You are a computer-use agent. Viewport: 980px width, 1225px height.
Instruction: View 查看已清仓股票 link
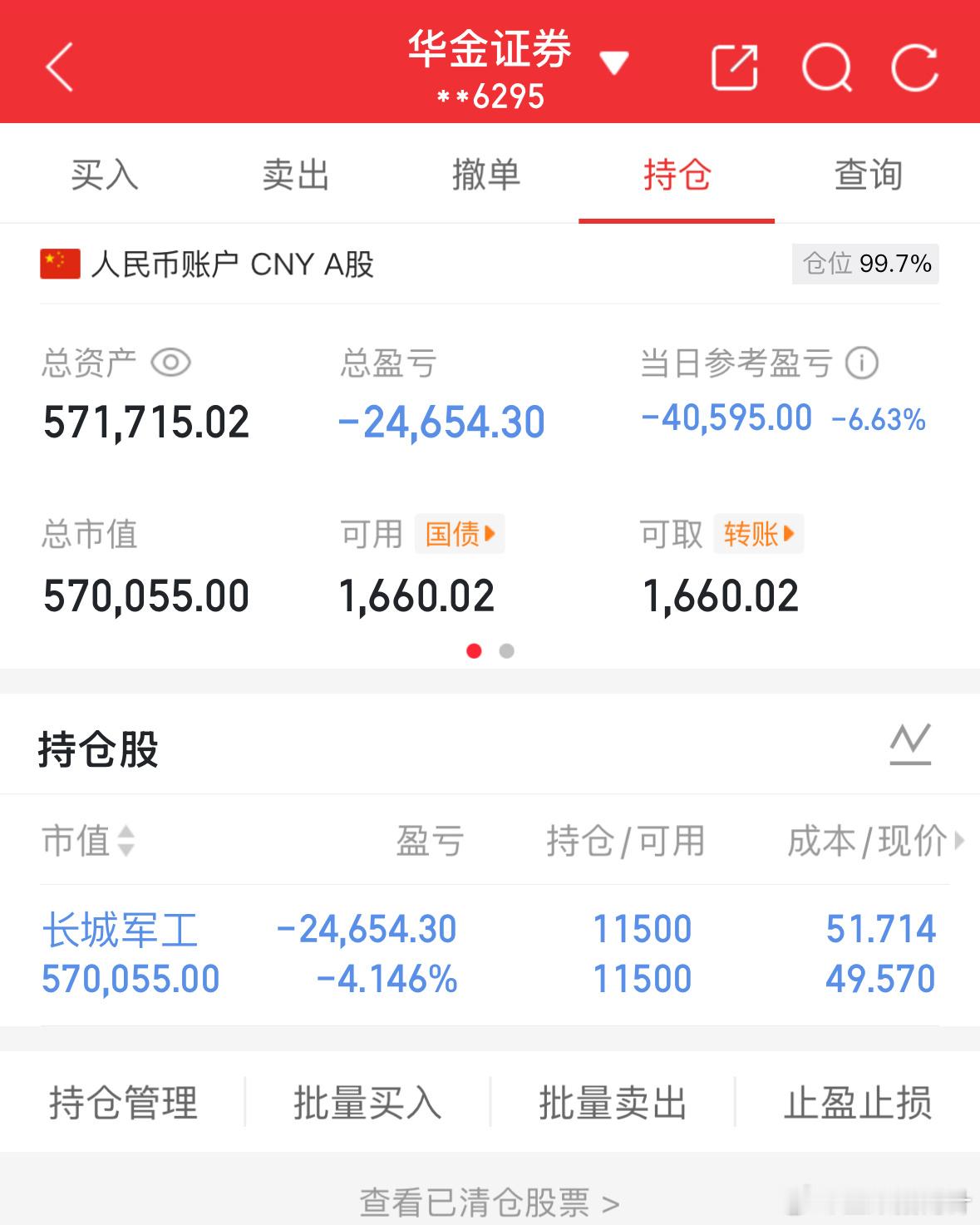pyautogui.click(x=490, y=1203)
